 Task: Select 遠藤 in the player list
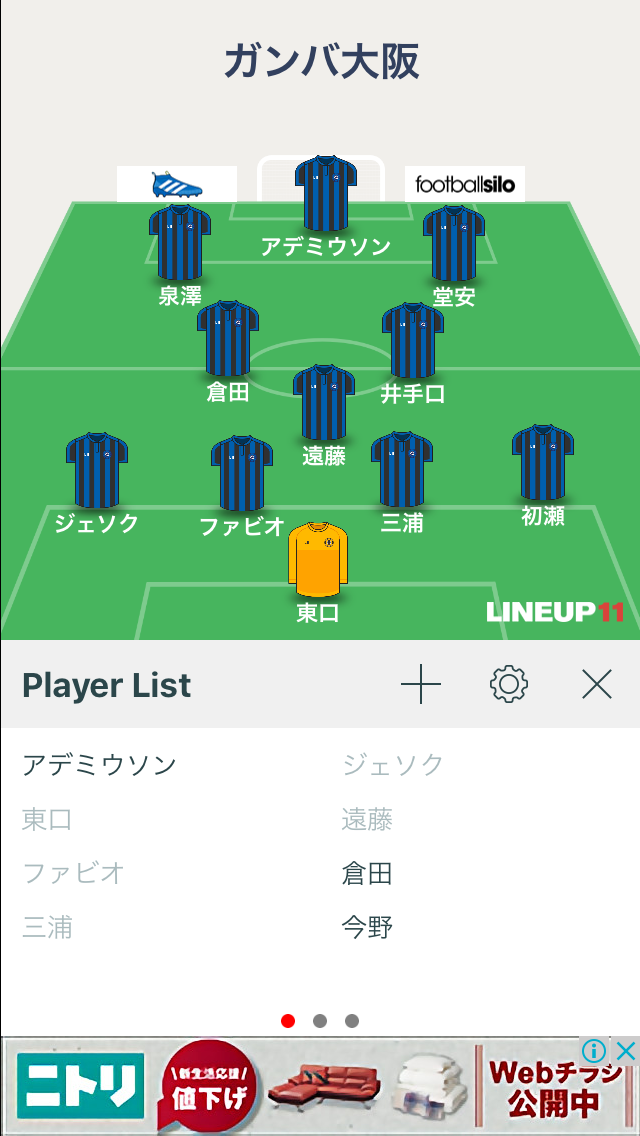[367, 820]
